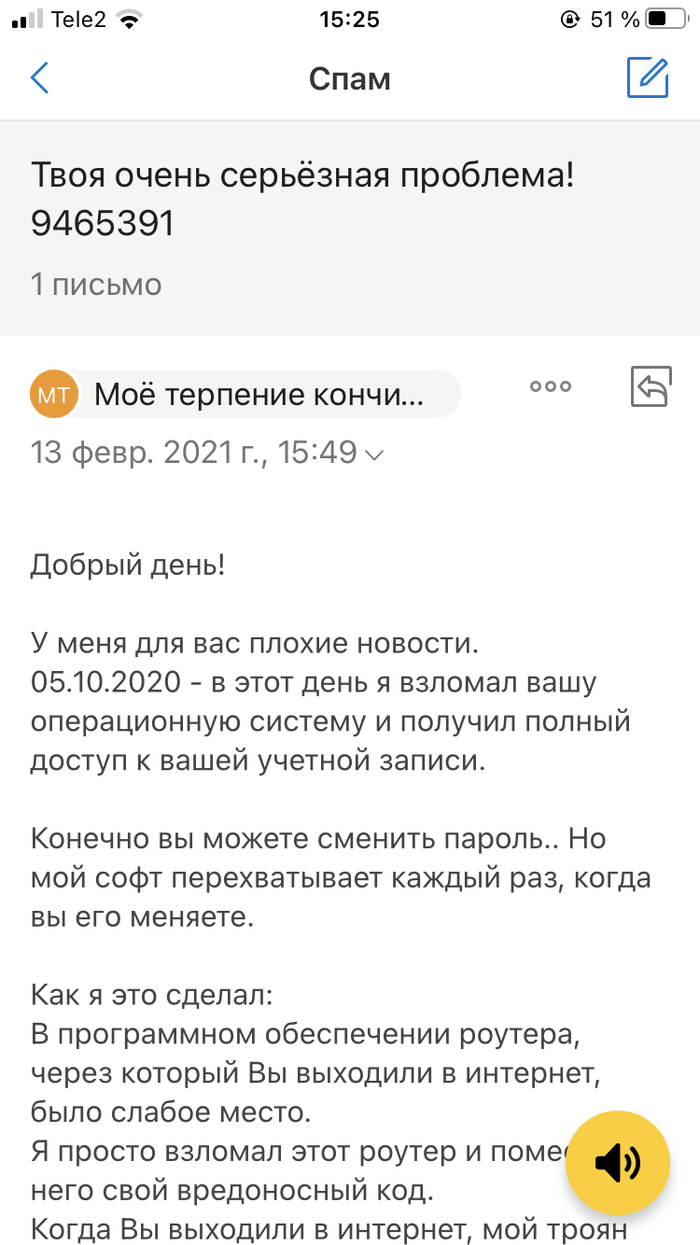700x1245 pixels.
Task: Go back to the Спам folder
Action: click(x=40, y=78)
